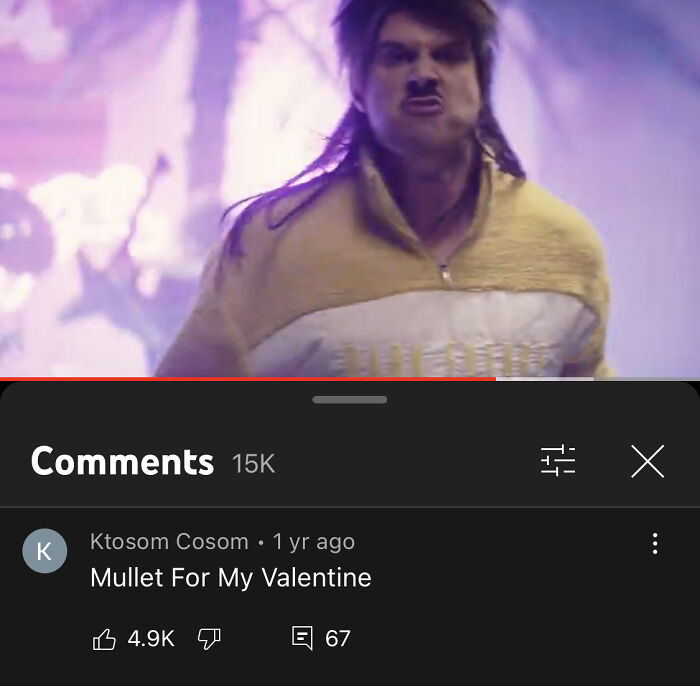The image size is (700, 686).
Task: Open the overflow menu for Ktosom Cosom's comment
Action: point(655,544)
